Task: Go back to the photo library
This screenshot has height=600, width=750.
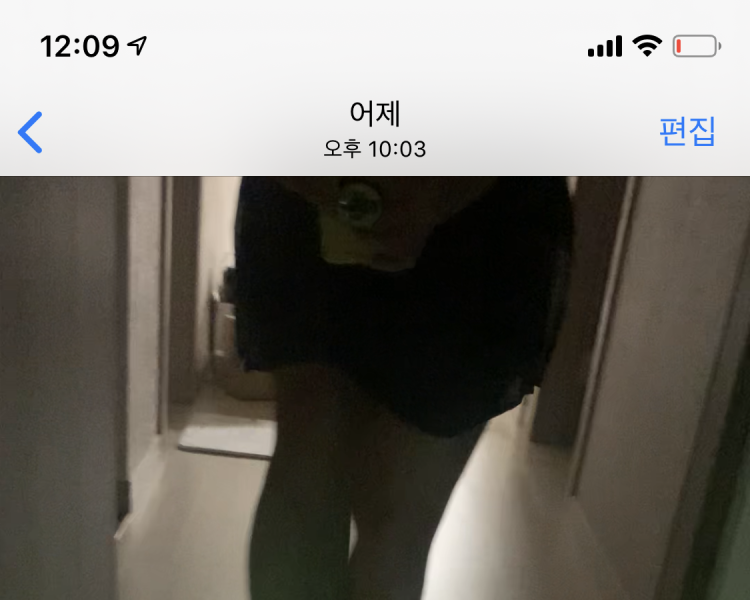Action: point(31,131)
